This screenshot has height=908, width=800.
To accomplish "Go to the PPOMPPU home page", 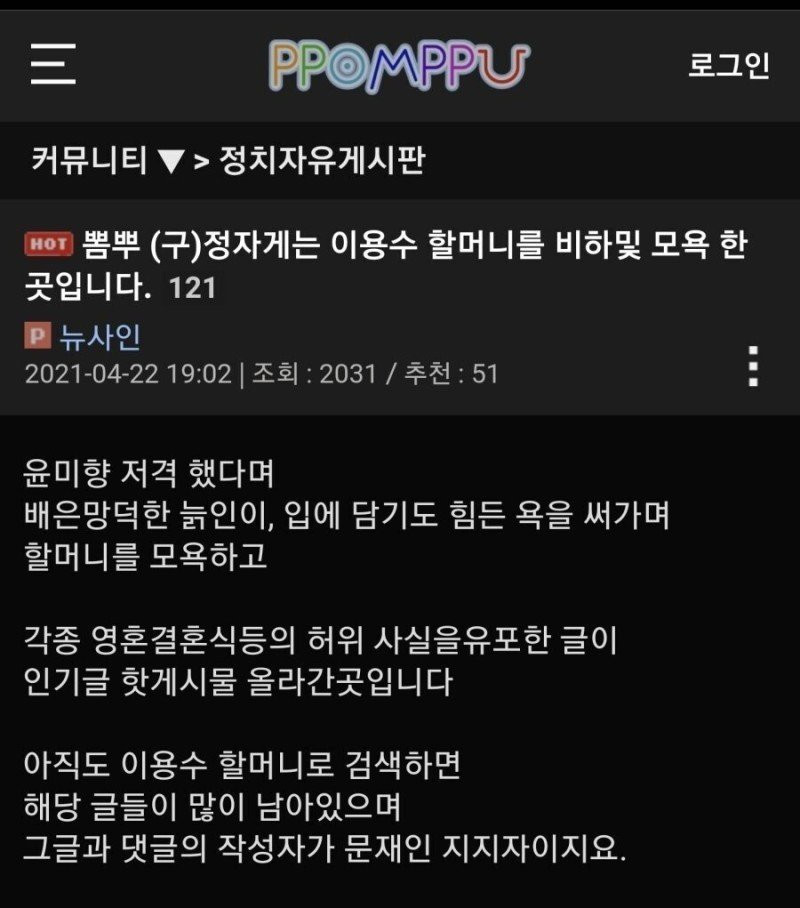I will [397, 65].
